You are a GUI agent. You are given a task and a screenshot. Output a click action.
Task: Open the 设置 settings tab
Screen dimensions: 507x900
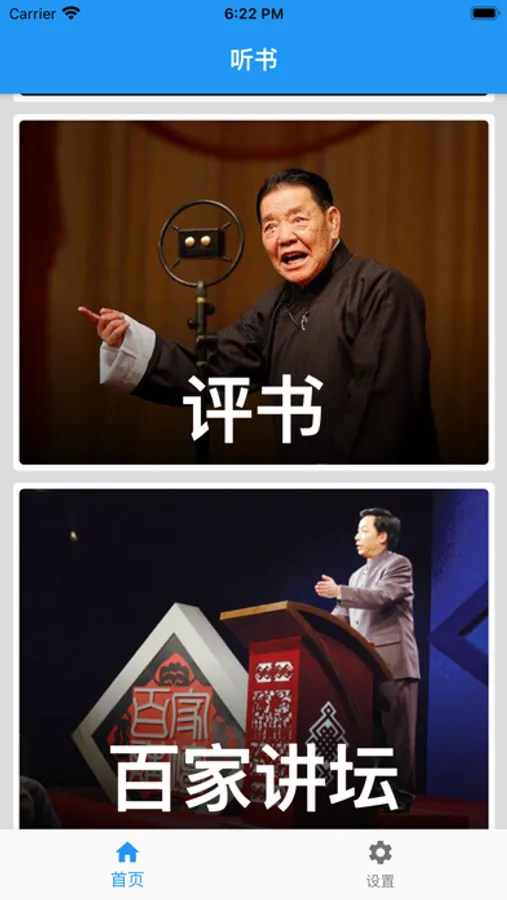[x=380, y=864]
